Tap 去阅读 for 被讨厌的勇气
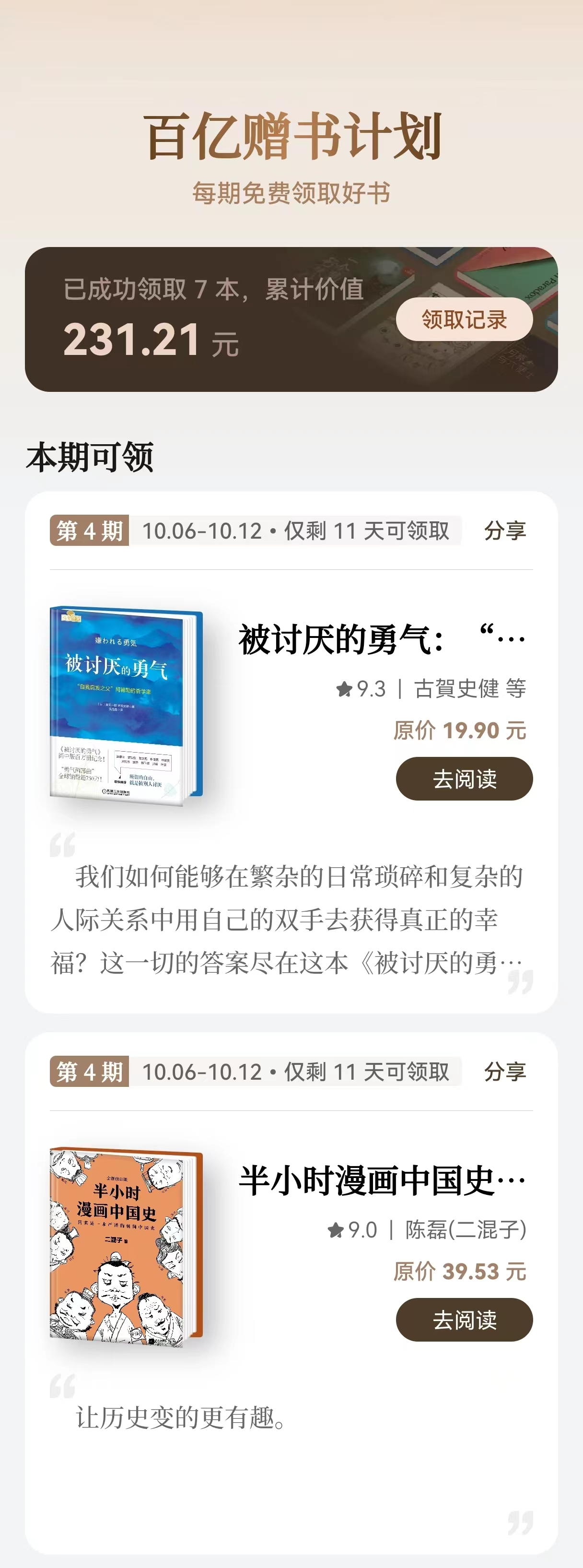The height and width of the screenshot is (1568, 583). pos(464,778)
